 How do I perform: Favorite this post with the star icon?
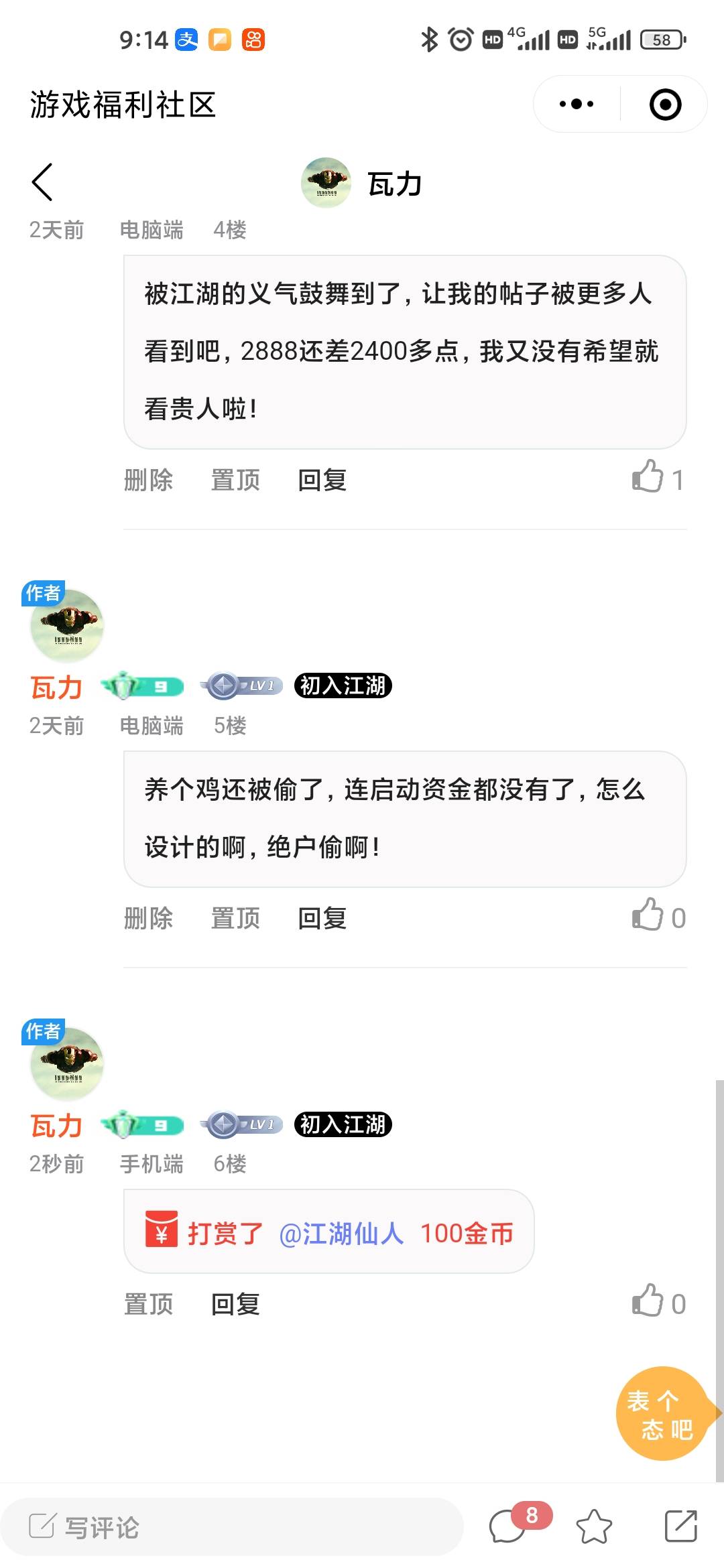click(594, 1527)
